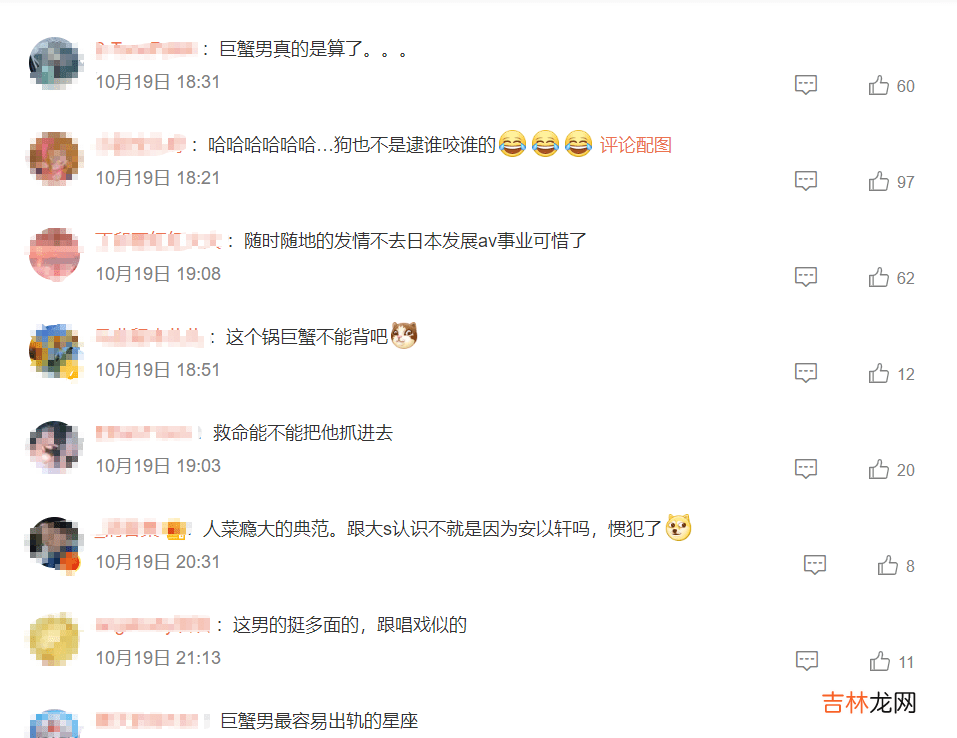Reply to the 10月19日 21:13 comment

click(806, 662)
